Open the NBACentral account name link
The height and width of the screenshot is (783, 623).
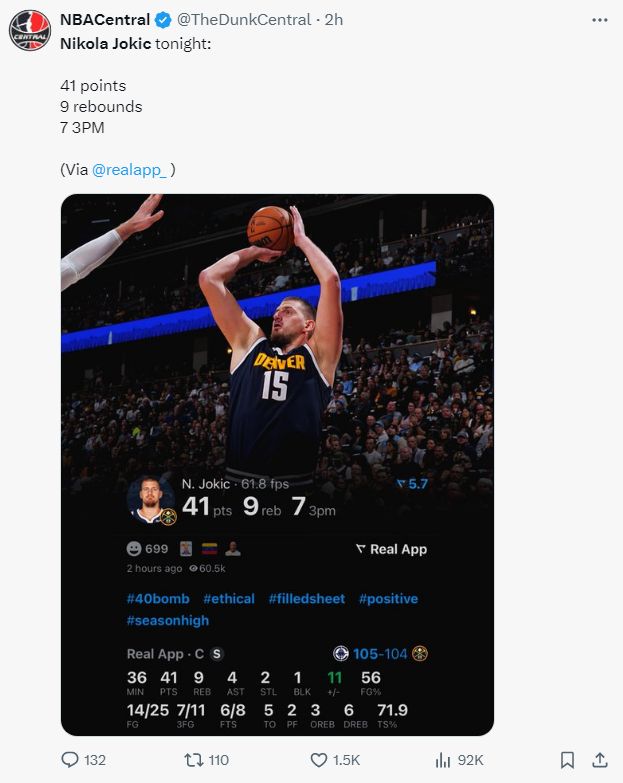coord(104,20)
